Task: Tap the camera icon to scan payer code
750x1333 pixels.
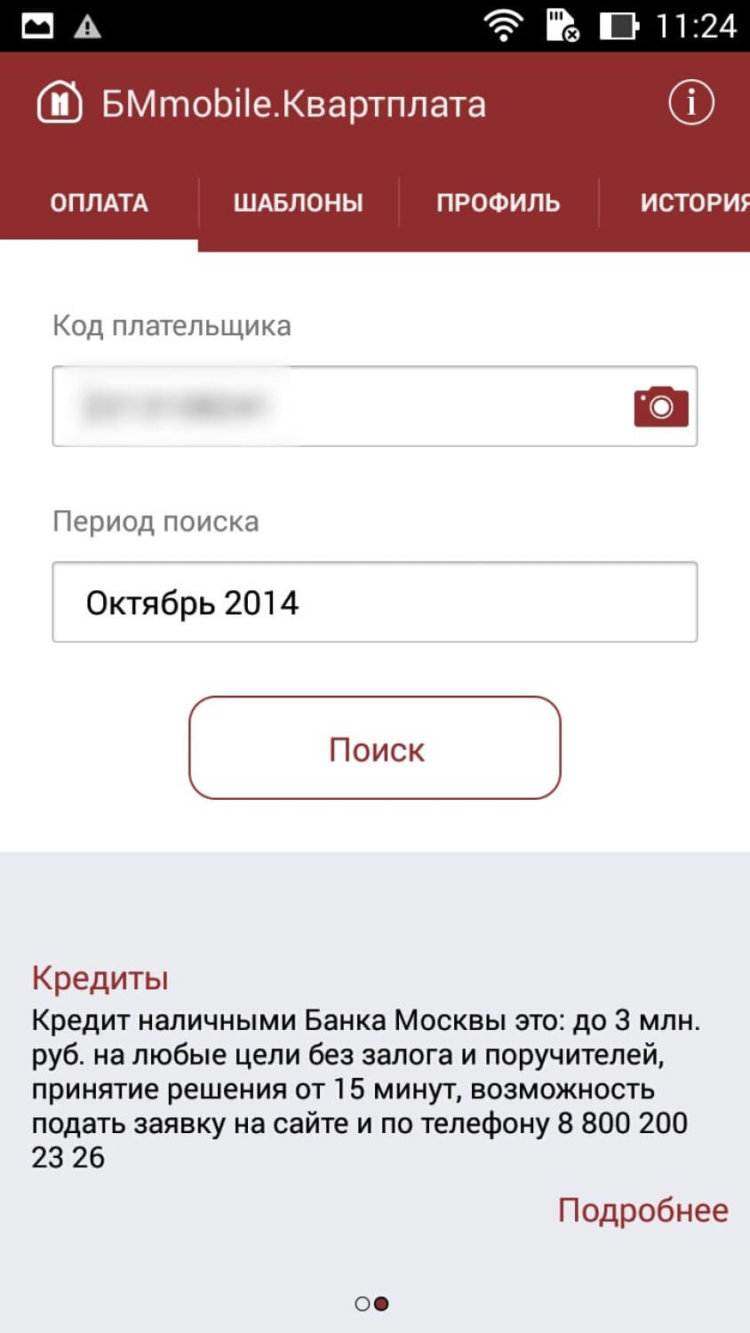Action: click(660, 406)
